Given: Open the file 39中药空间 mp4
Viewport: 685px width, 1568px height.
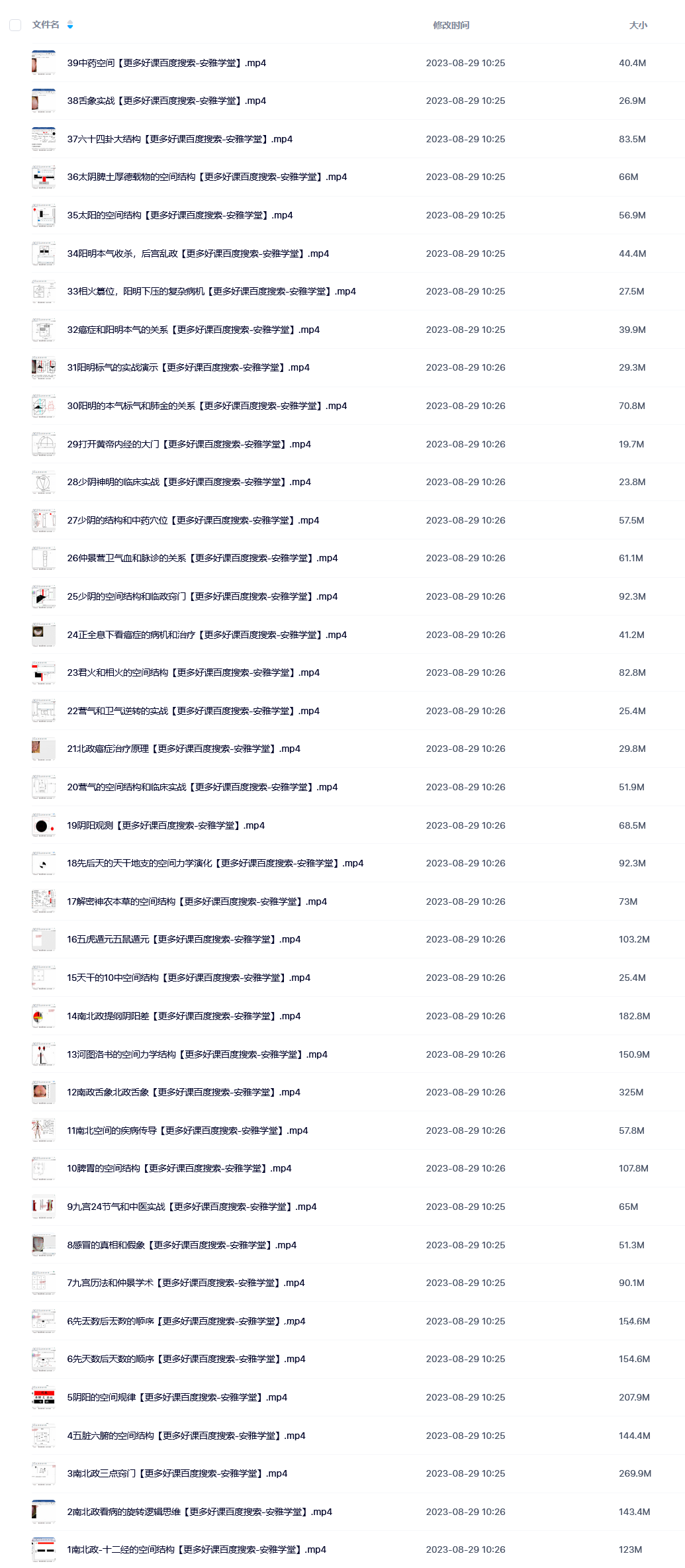Looking at the screenshot, I should [166, 63].
